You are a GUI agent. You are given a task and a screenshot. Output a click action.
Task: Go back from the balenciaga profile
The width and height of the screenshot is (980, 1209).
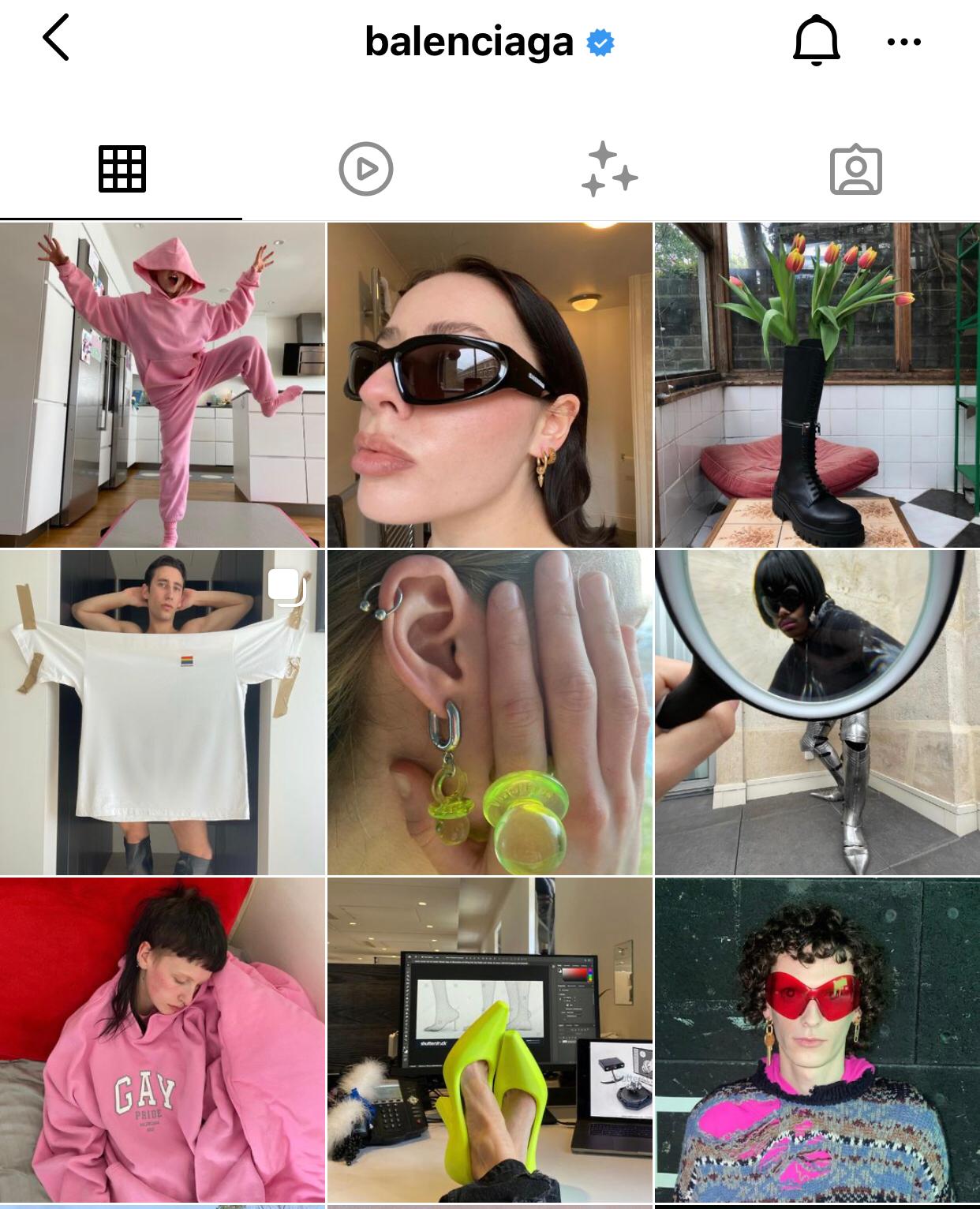click(x=56, y=38)
